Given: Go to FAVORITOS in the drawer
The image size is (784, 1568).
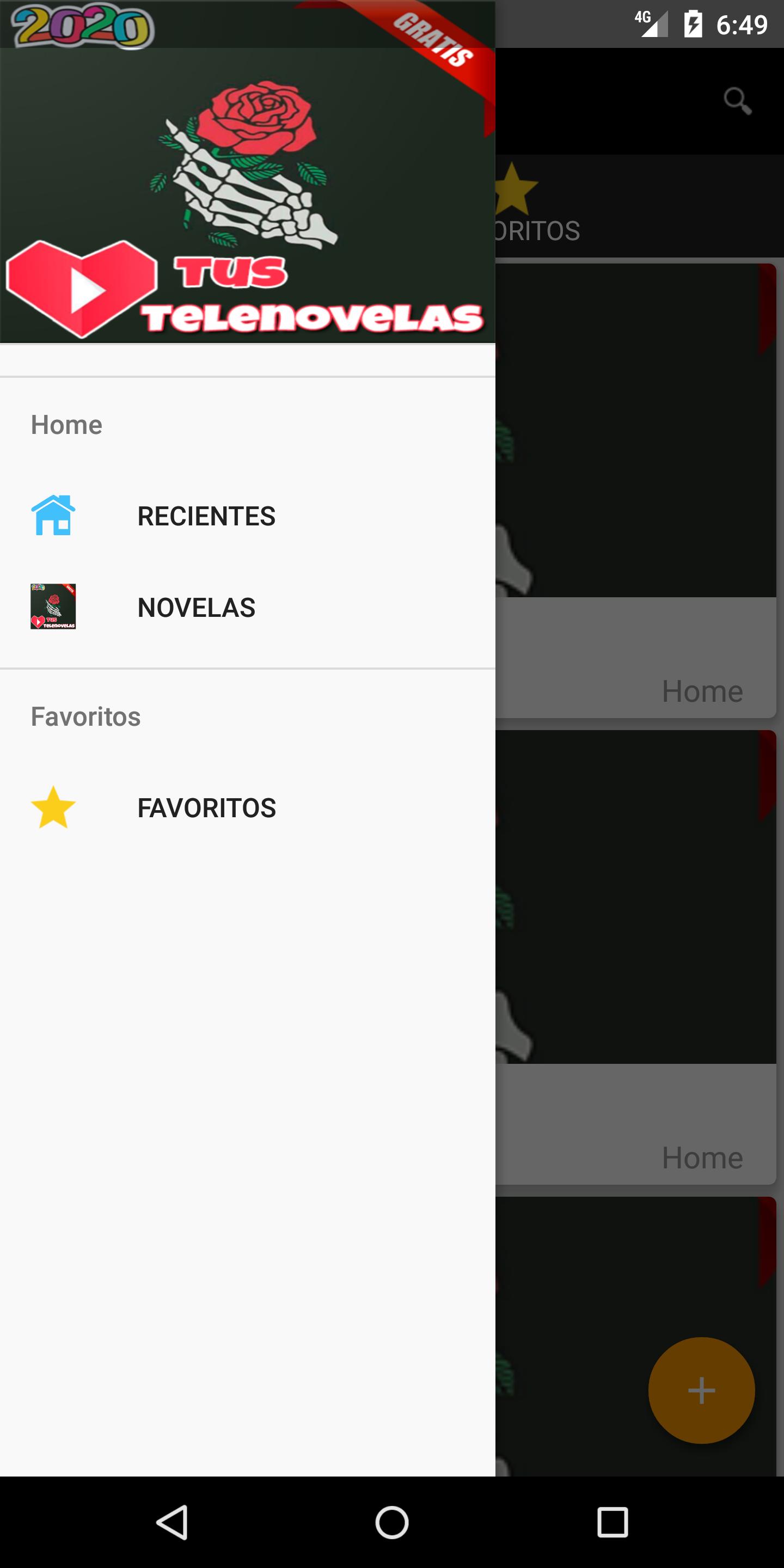Looking at the screenshot, I should tap(247, 808).
